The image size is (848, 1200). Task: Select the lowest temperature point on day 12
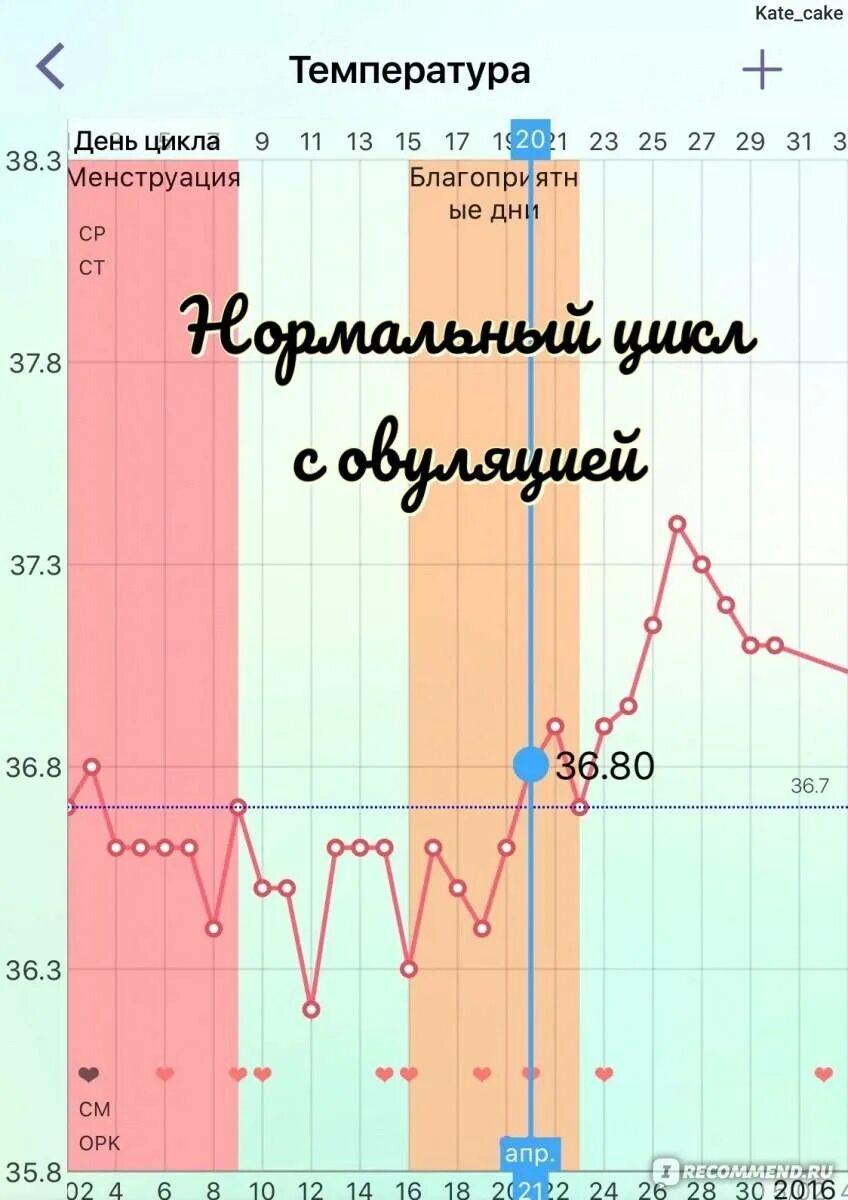[311, 1009]
